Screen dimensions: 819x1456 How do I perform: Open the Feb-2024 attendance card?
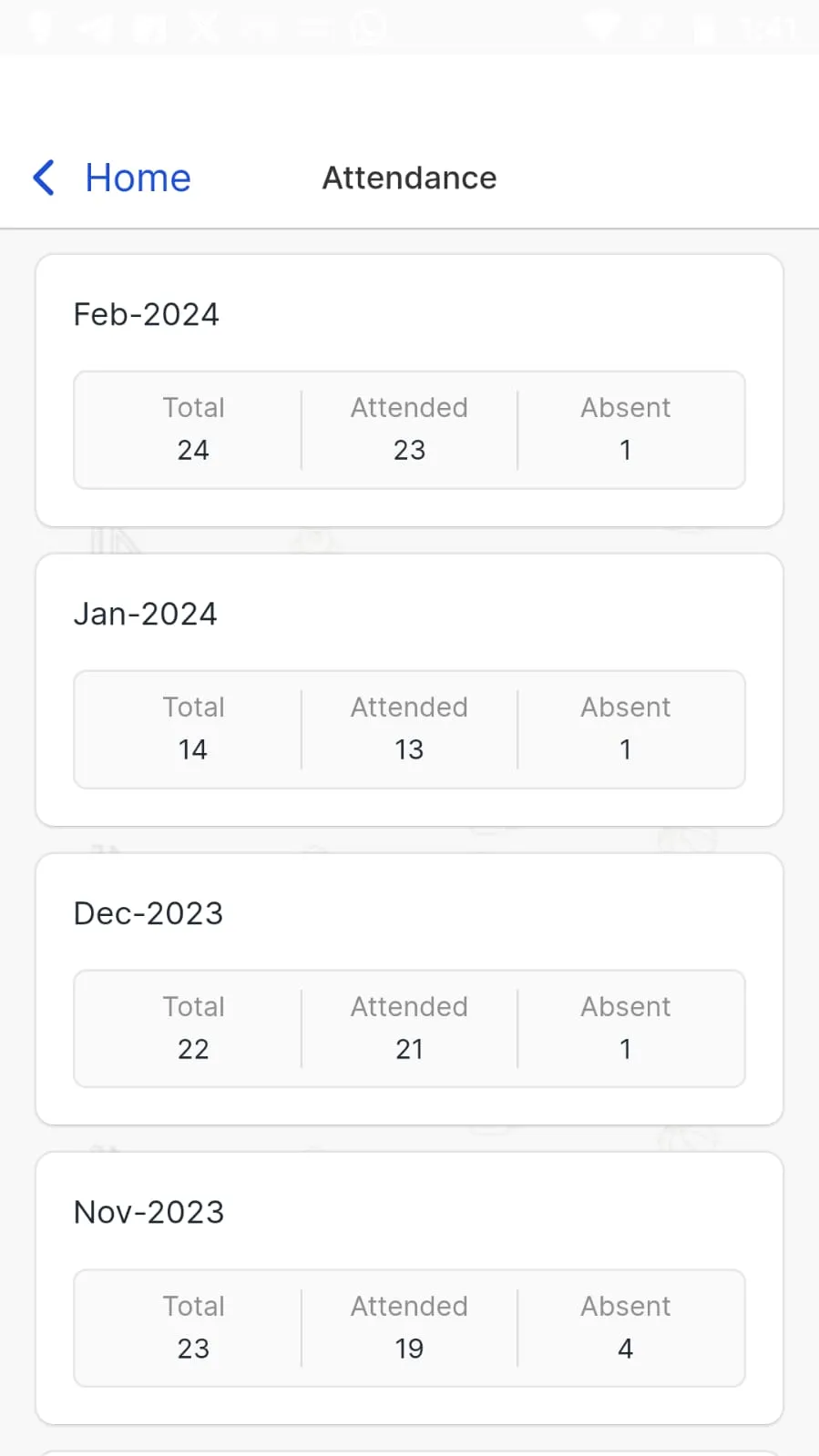pyautogui.click(x=409, y=390)
